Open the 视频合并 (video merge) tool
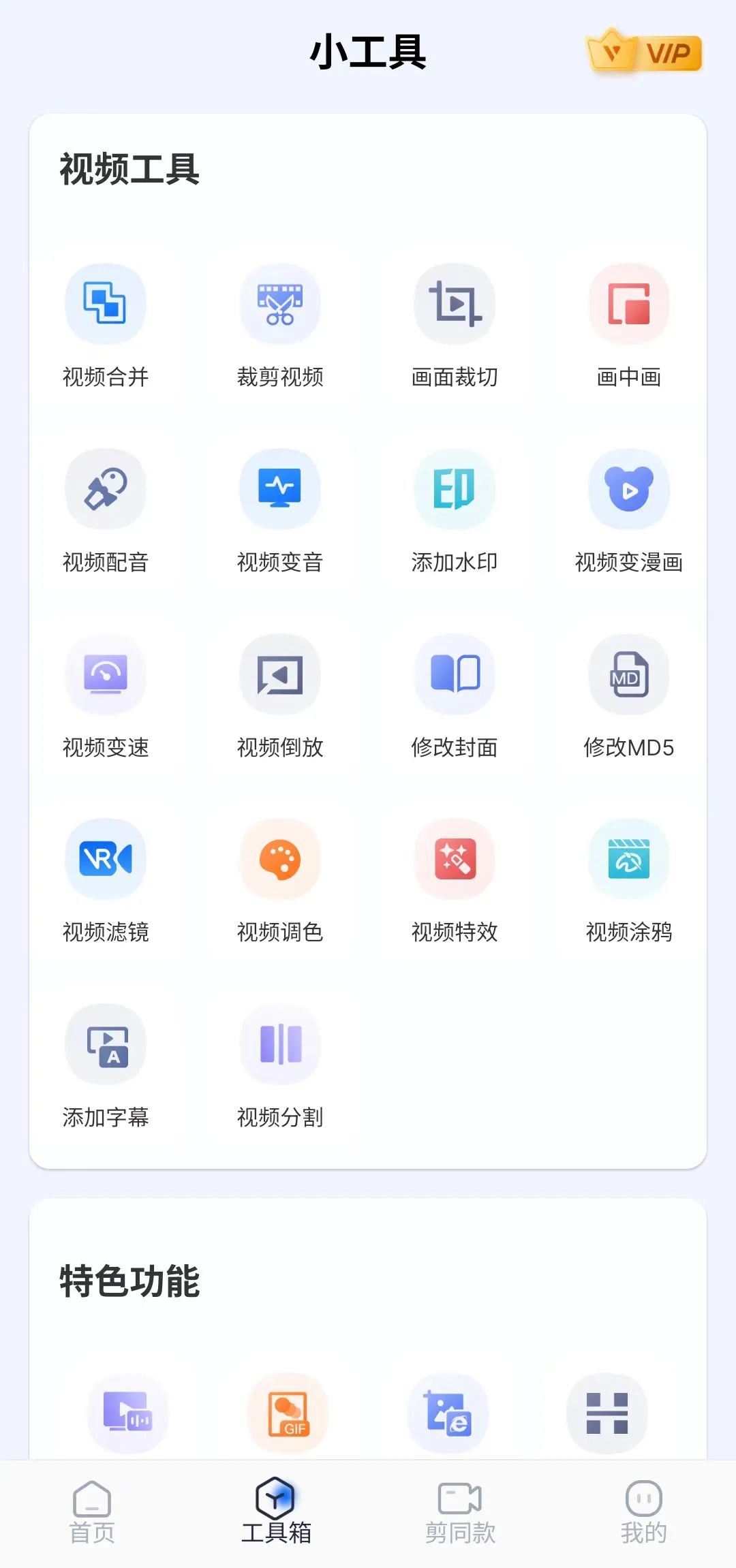 click(106, 304)
